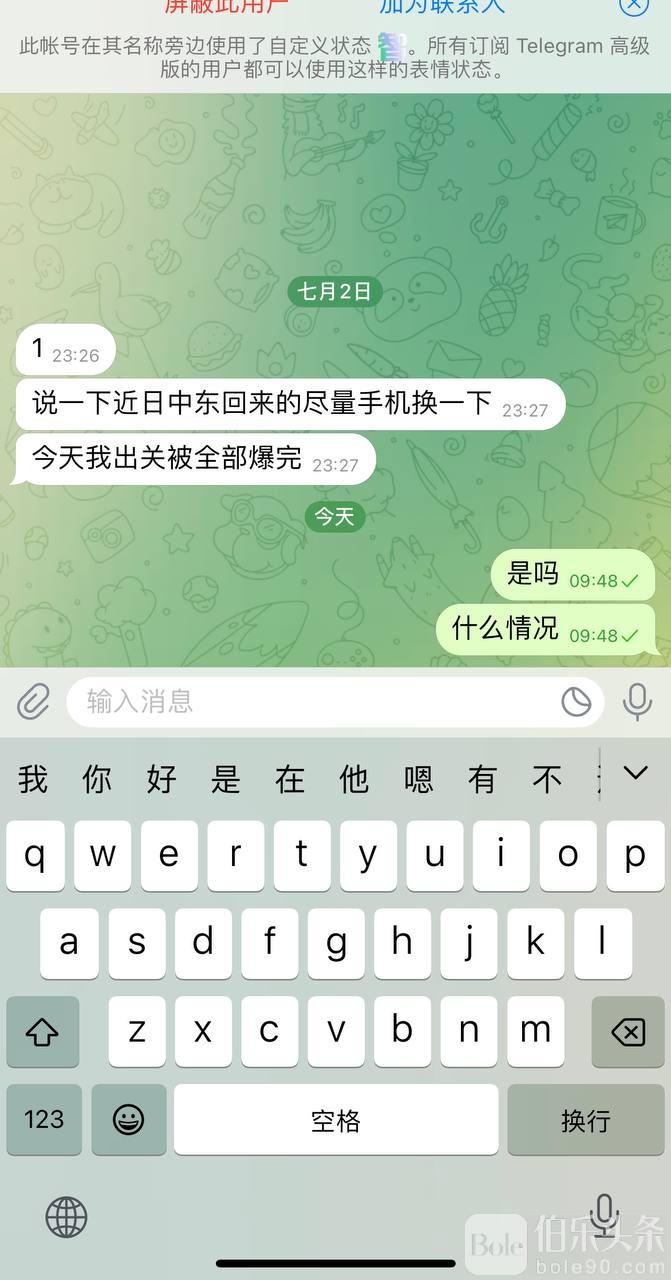This screenshot has height=1280, width=671.
Task: Expand the candidate word list chevron
Action: (635, 773)
